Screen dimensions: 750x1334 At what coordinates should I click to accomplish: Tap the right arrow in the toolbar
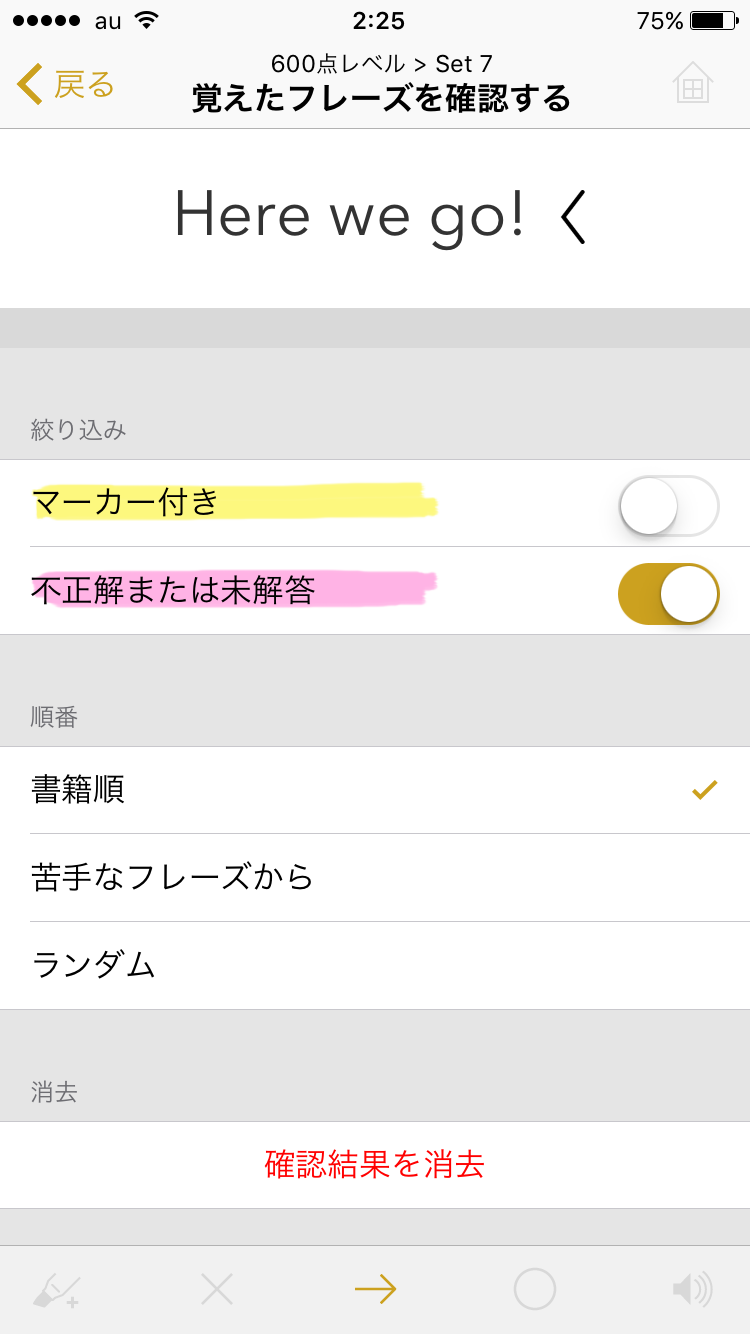(376, 1289)
